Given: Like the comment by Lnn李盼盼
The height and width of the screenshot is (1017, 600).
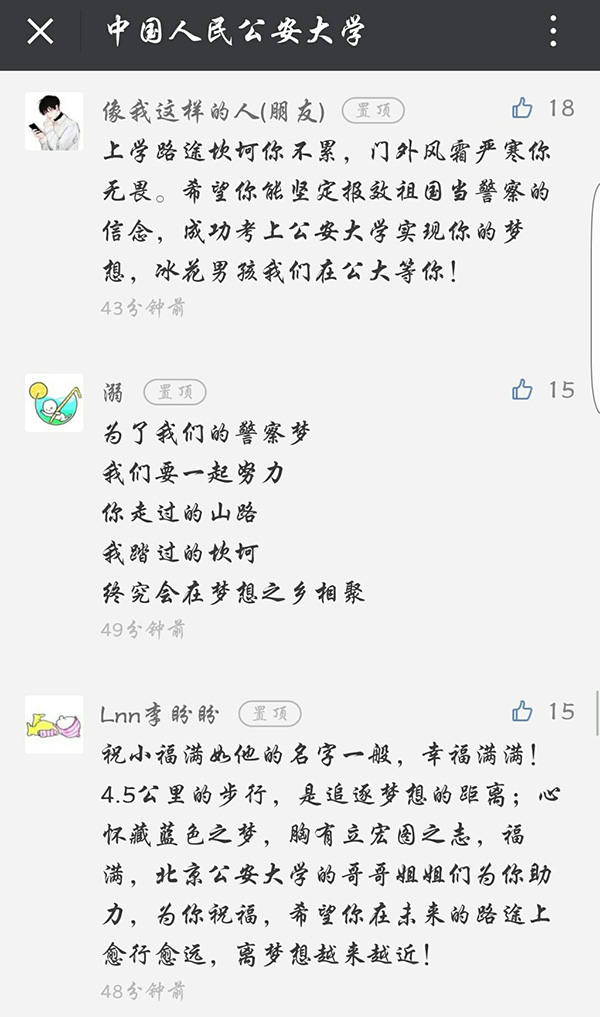Looking at the screenshot, I should [x=522, y=711].
